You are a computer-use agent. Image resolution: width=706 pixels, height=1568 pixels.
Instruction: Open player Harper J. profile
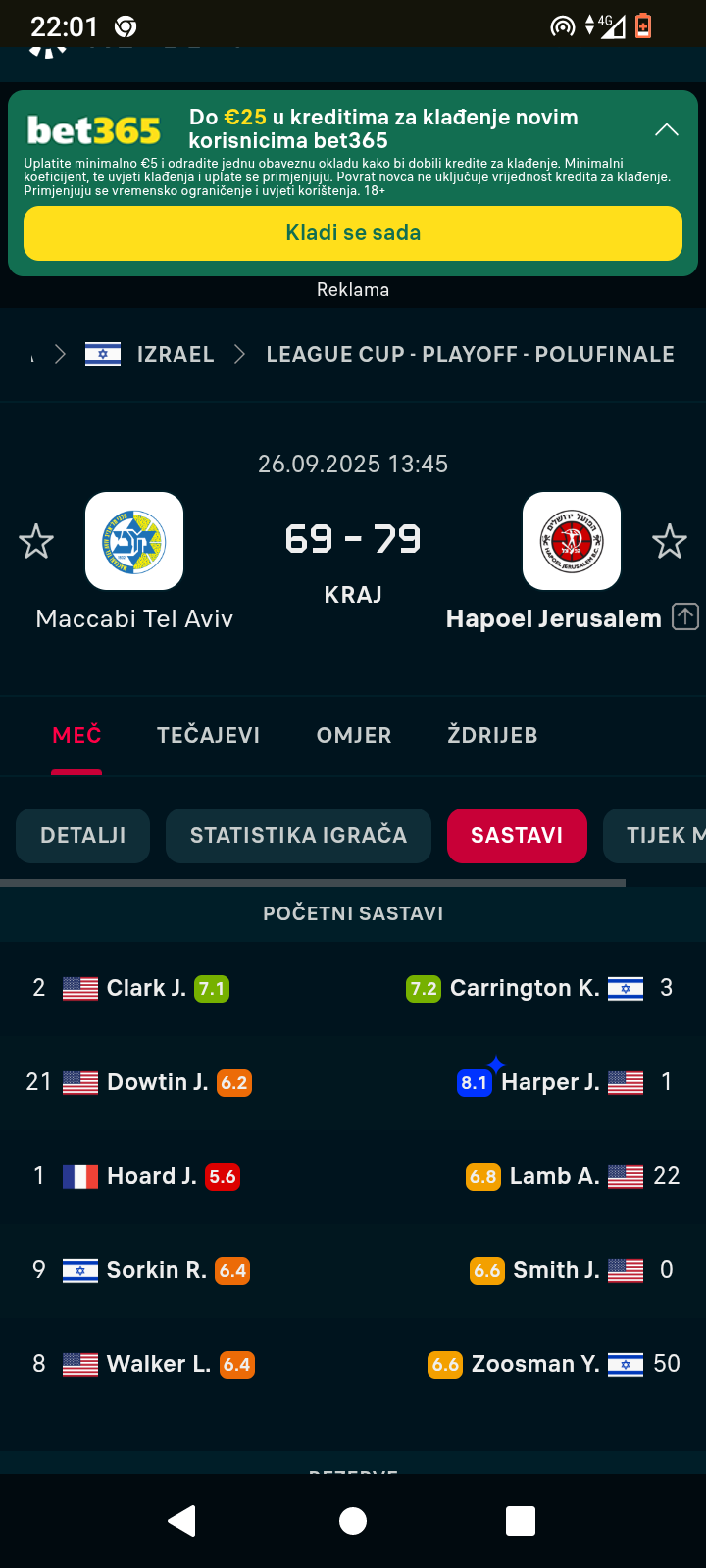point(549,1082)
